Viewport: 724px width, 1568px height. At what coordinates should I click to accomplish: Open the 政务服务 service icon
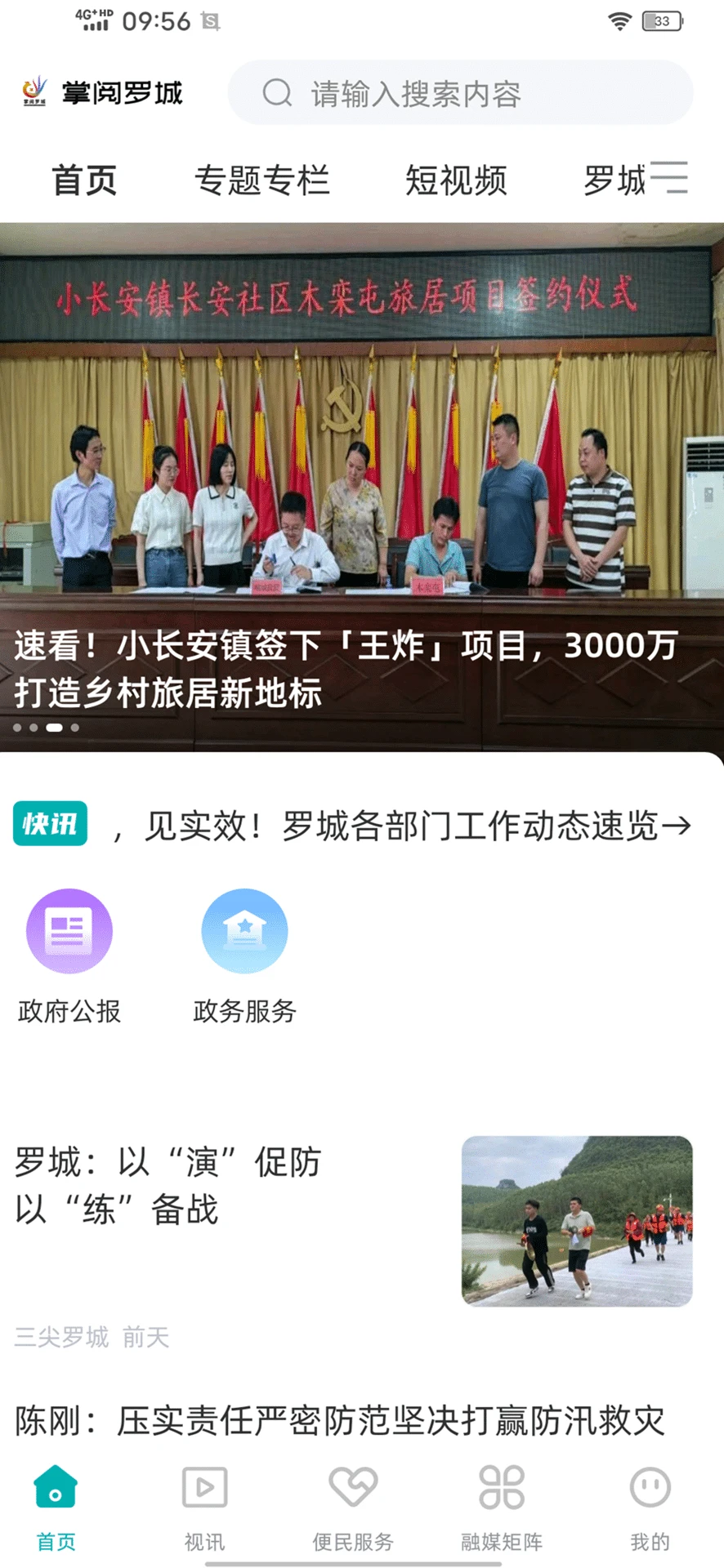point(245,930)
